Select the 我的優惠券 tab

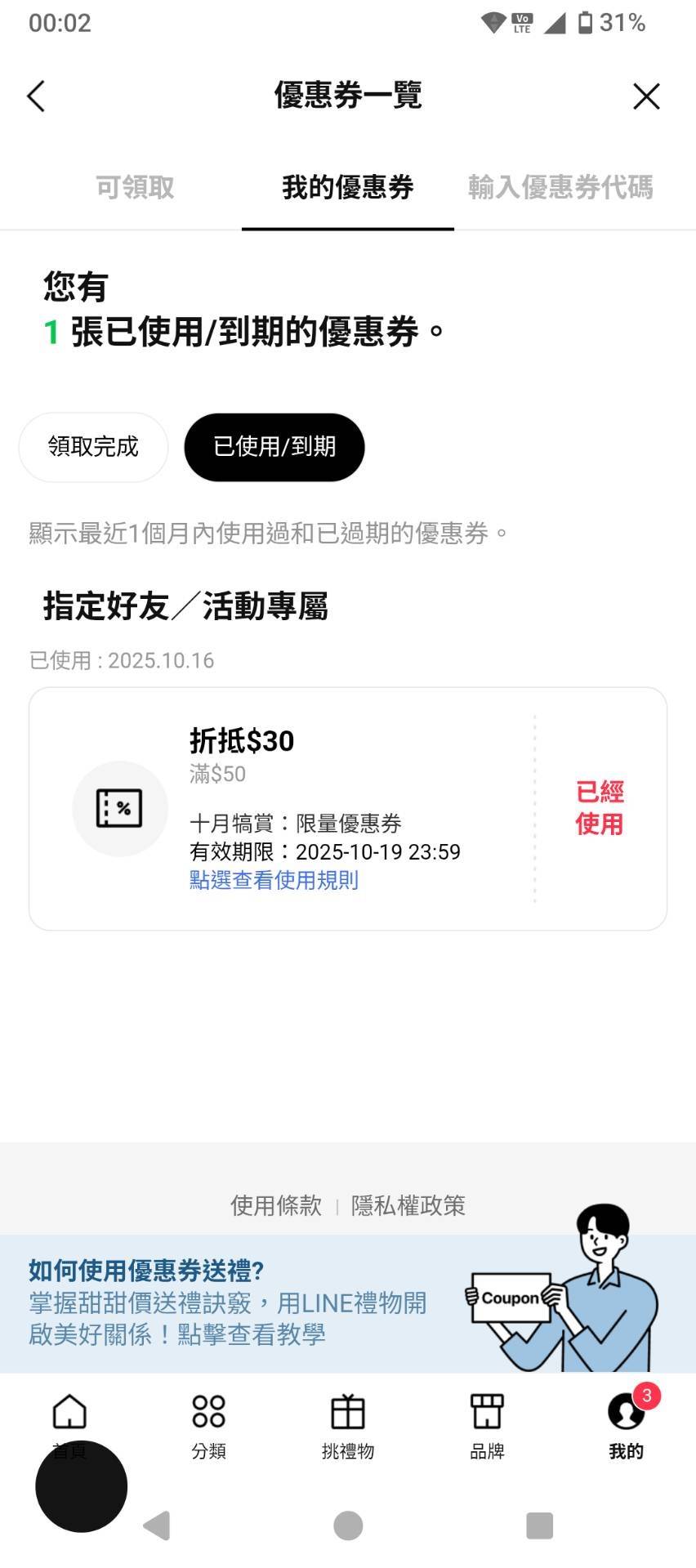(x=348, y=188)
